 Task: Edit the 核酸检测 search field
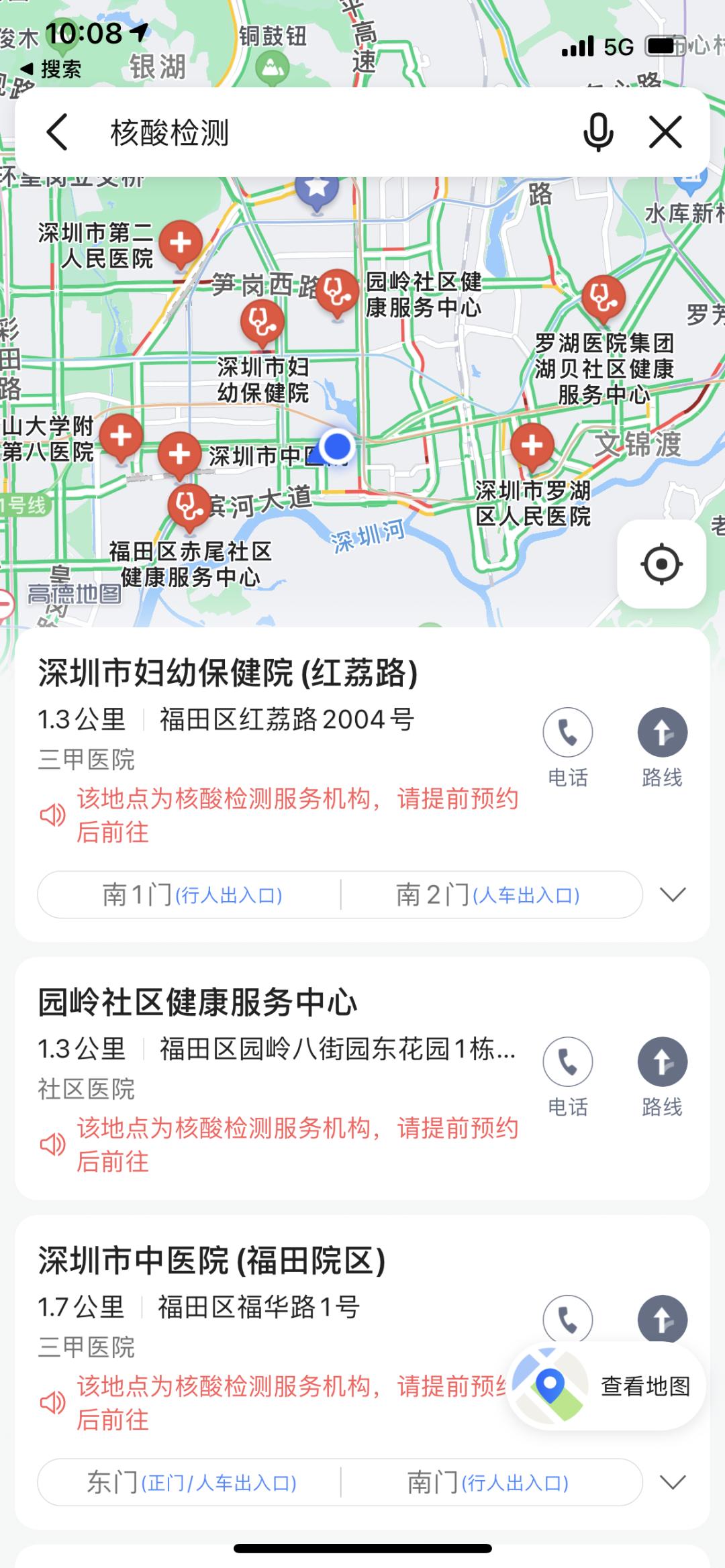(322, 132)
